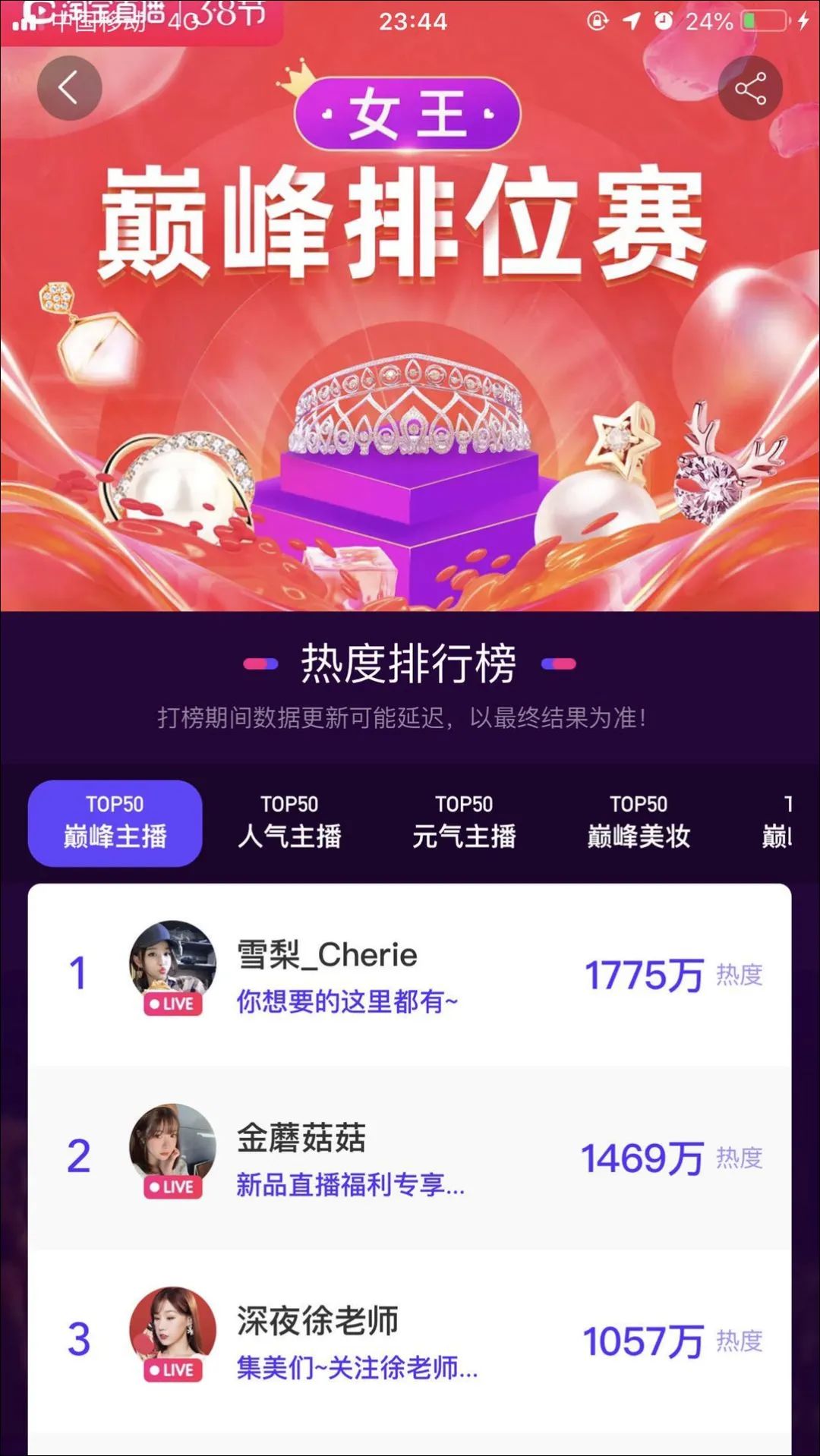Switch to the TOP50 元气主播 tab
Screen dimensions: 820x1456
point(464,823)
